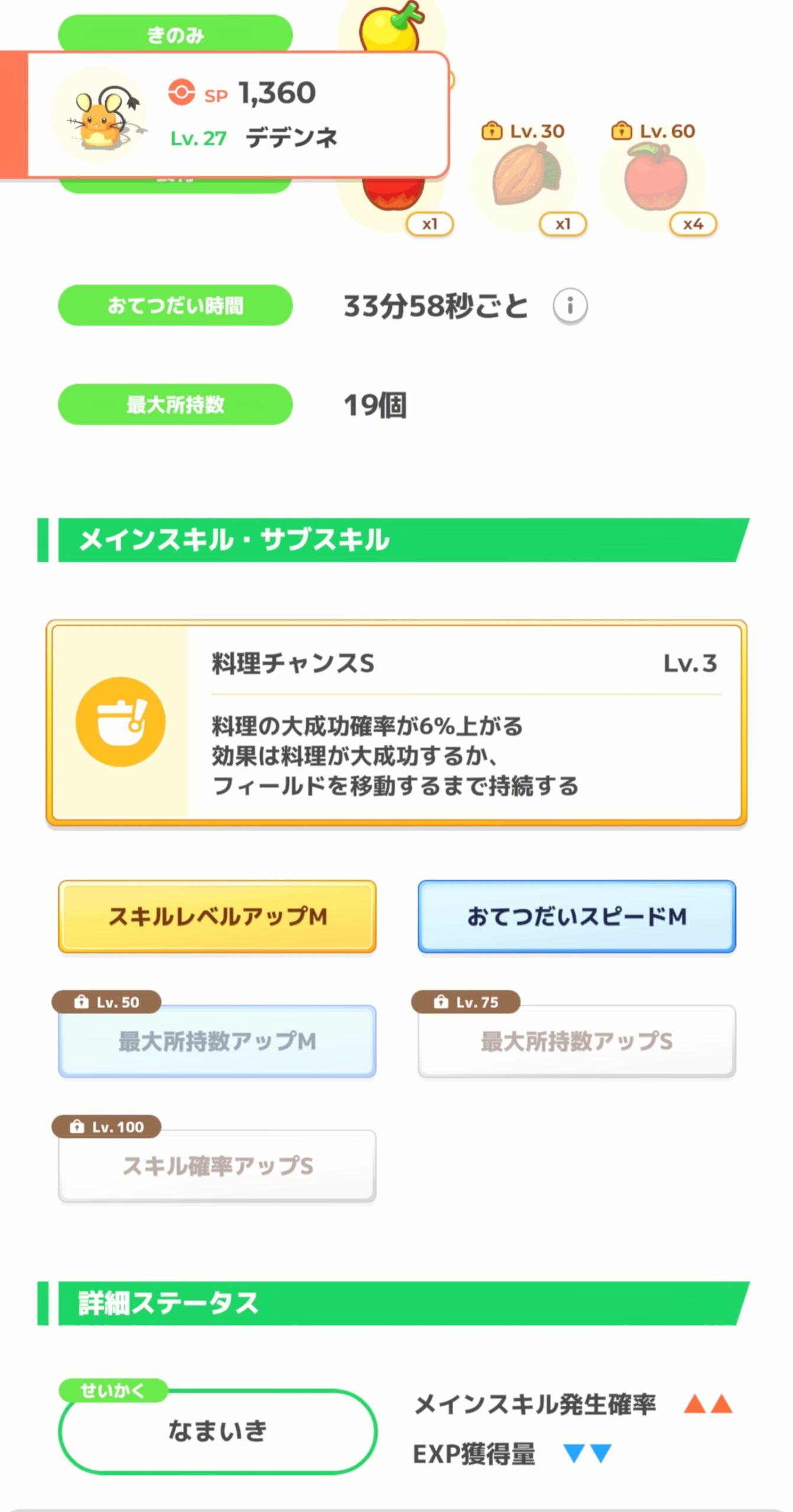Image resolution: width=793 pixels, height=1512 pixels.
Task: Tap the locked スキル確率アップS sub skill
Action: click(x=217, y=1166)
